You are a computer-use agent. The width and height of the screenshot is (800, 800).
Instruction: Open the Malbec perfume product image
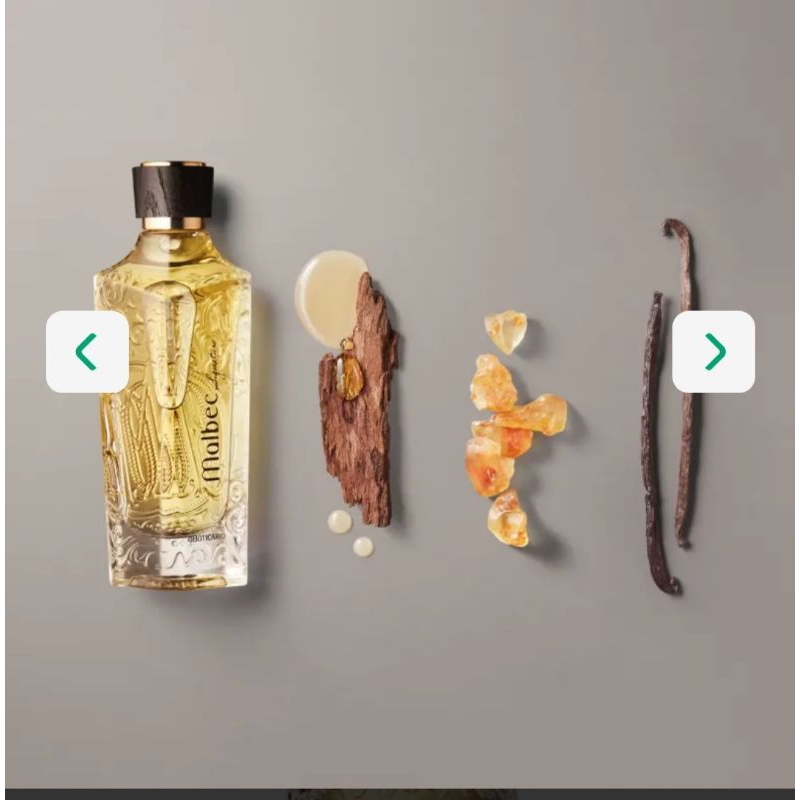coord(399,394)
